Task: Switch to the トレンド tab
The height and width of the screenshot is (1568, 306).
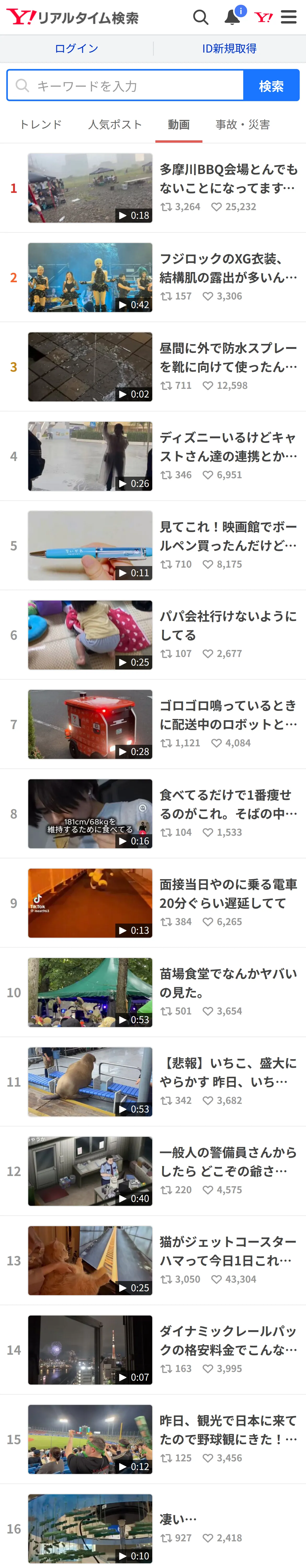Action: (41, 125)
